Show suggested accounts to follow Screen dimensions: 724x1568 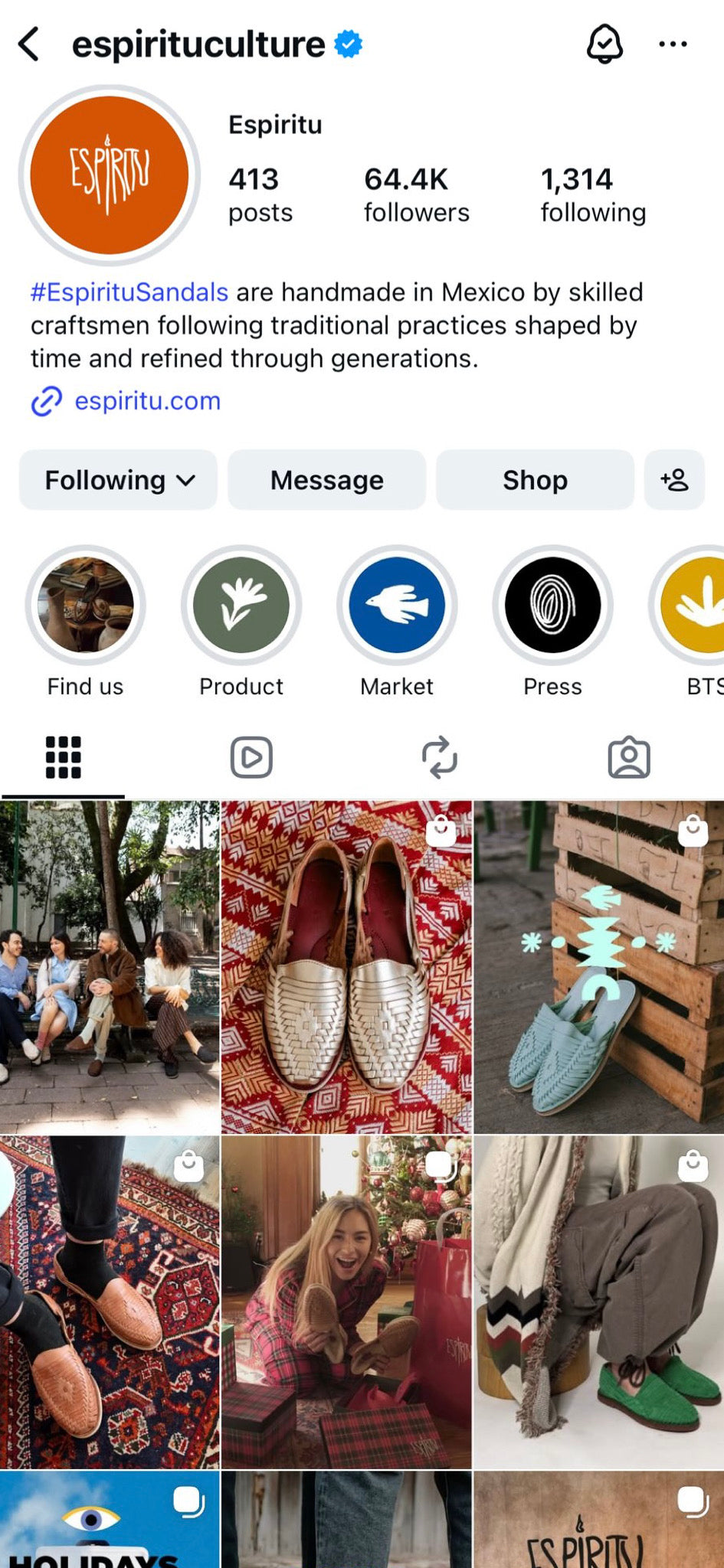coord(674,480)
